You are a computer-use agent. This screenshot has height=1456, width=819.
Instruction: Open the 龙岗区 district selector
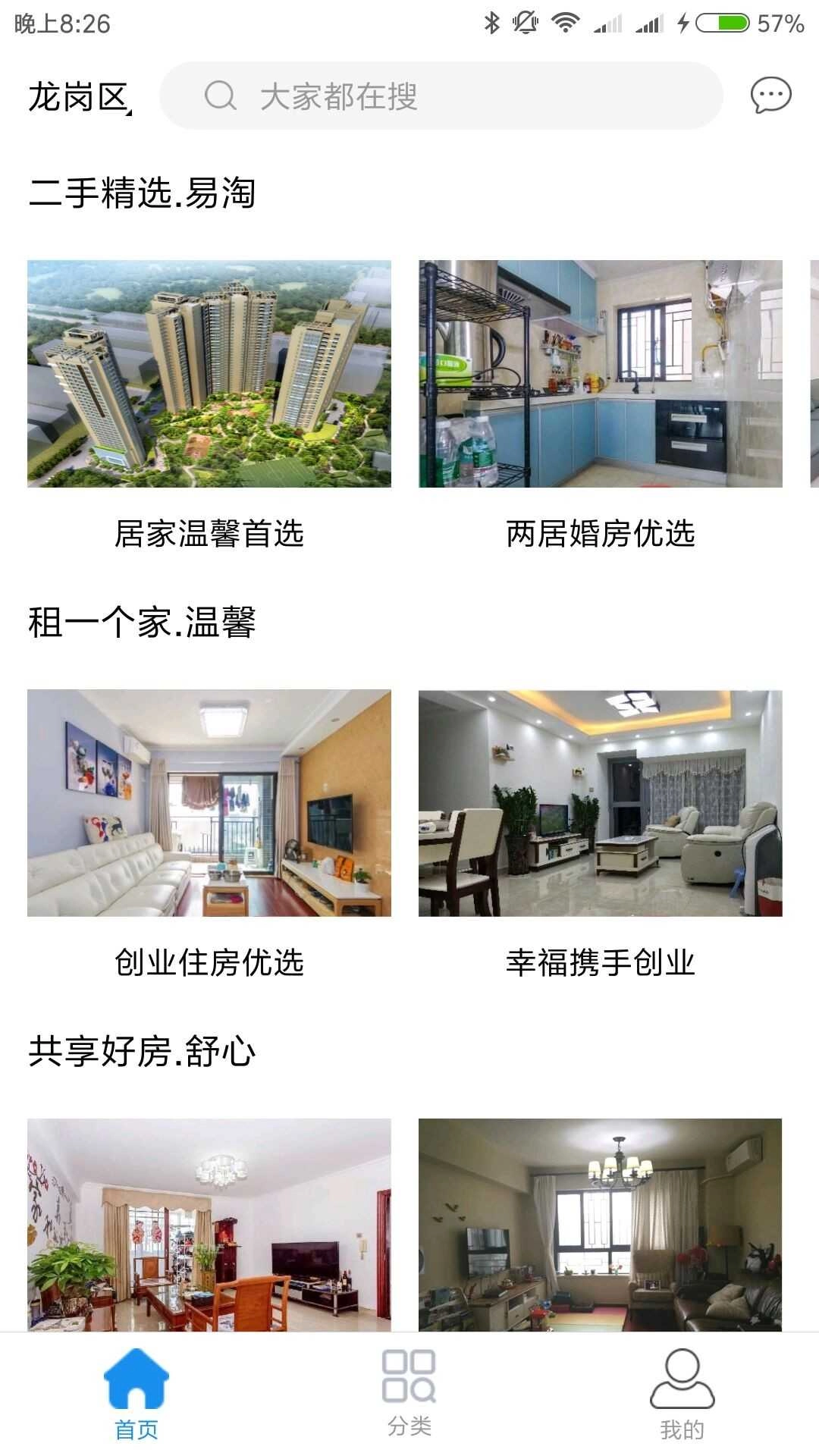(x=79, y=97)
